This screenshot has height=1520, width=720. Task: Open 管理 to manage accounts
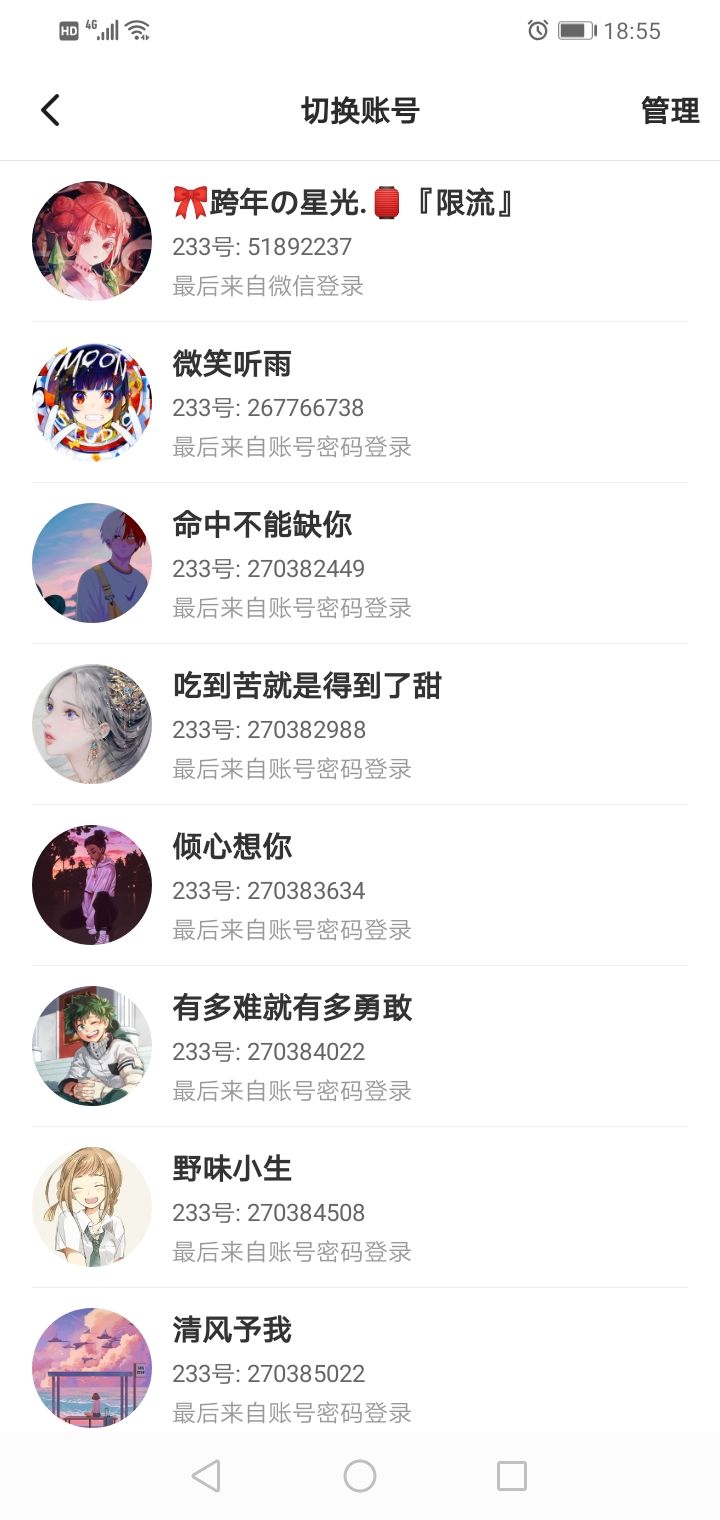click(x=669, y=110)
